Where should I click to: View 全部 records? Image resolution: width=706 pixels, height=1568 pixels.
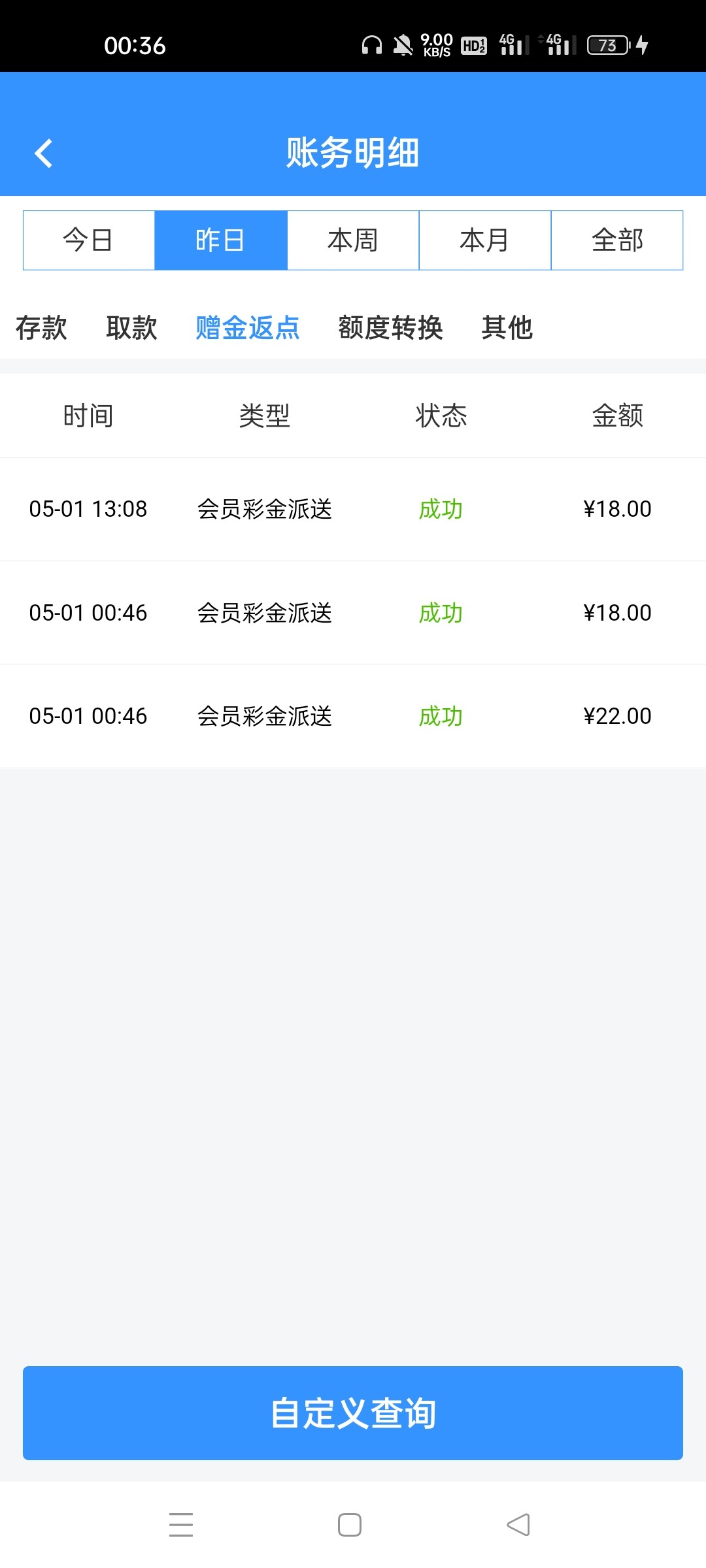pyautogui.click(x=617, y=240)
